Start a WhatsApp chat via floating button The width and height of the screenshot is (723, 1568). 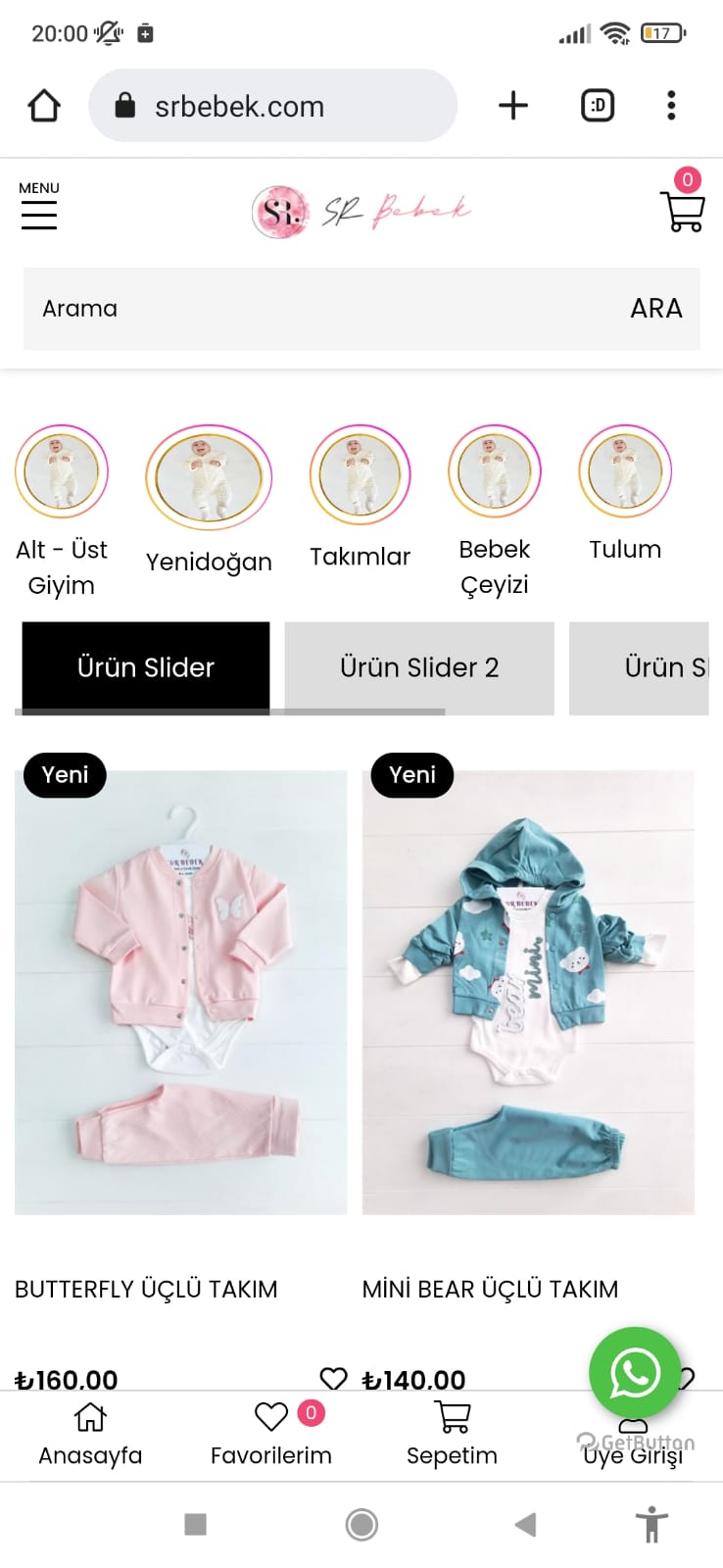(635, 1372)
